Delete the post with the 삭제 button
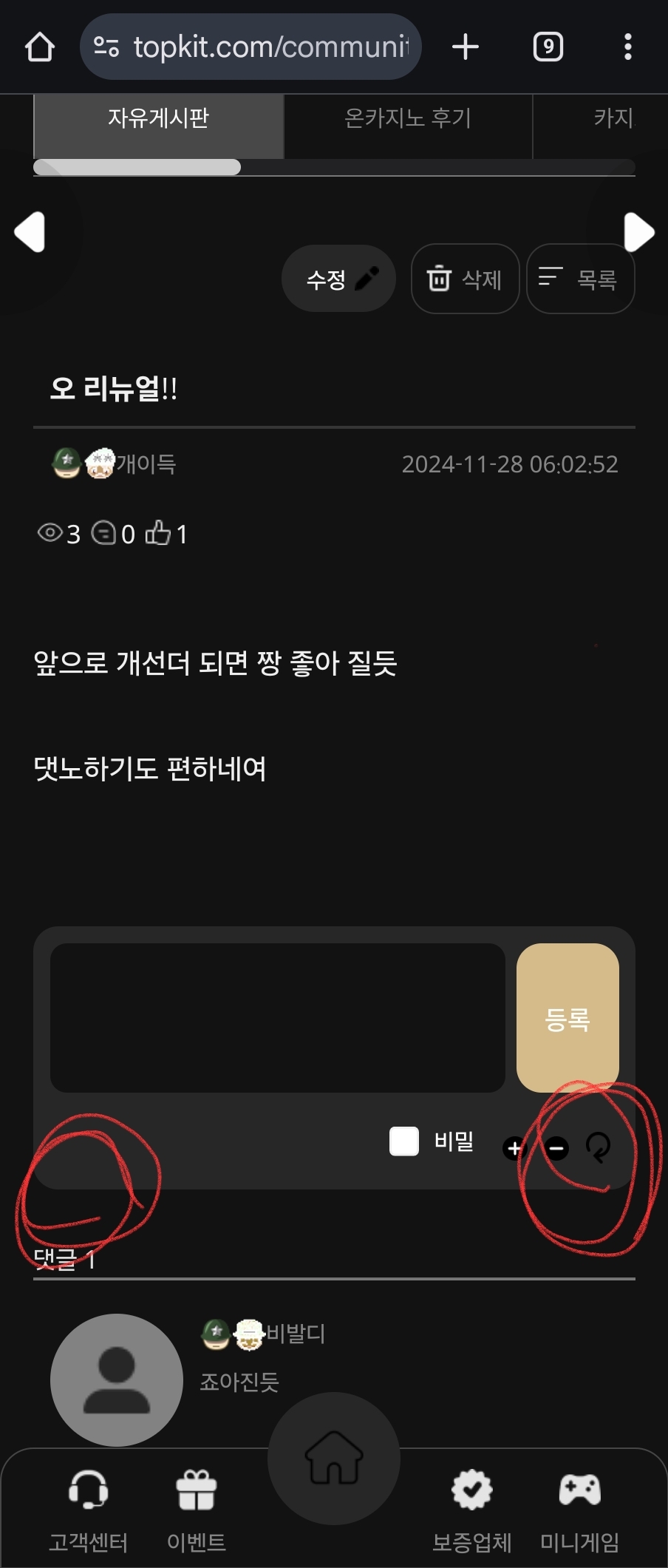This screenshot has width=668, height=1568. pyautogui.click(x=465, y=279)
